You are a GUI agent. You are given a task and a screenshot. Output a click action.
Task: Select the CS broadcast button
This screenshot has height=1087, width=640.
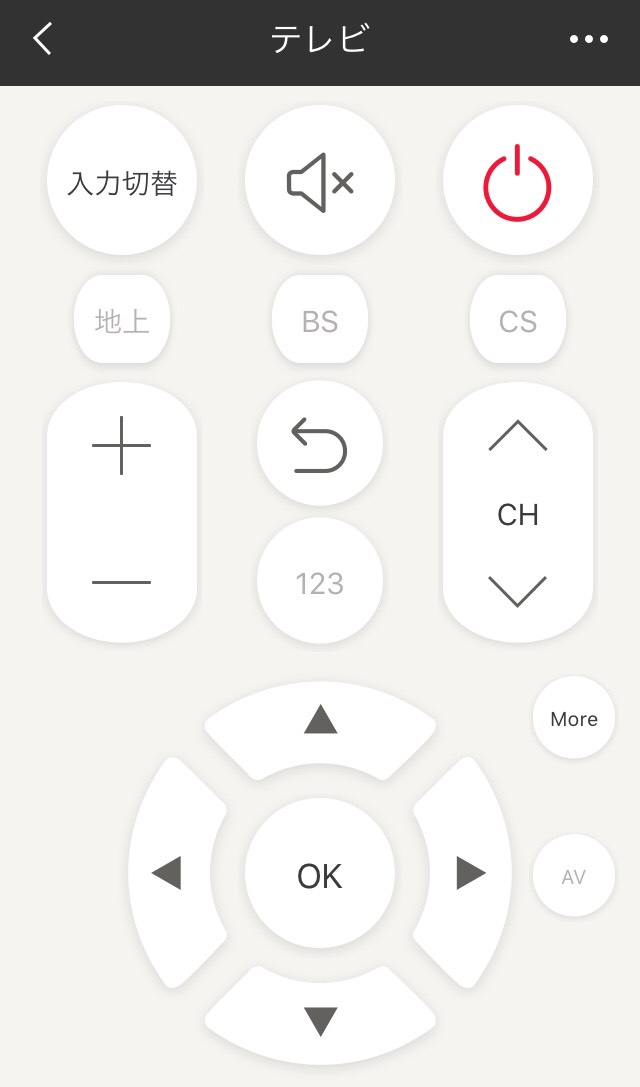[x=517, y=320]
